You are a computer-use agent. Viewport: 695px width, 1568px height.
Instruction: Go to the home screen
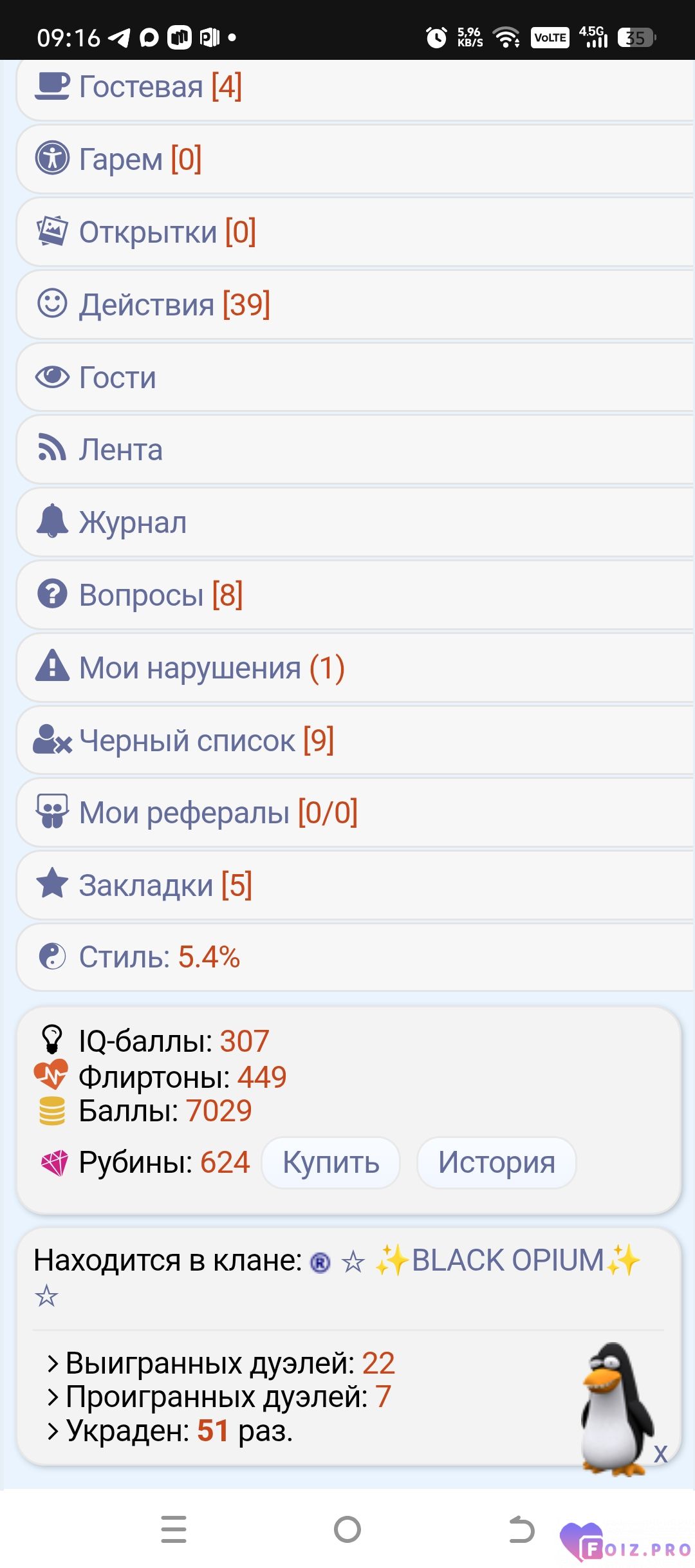[x=347, y=1529]
